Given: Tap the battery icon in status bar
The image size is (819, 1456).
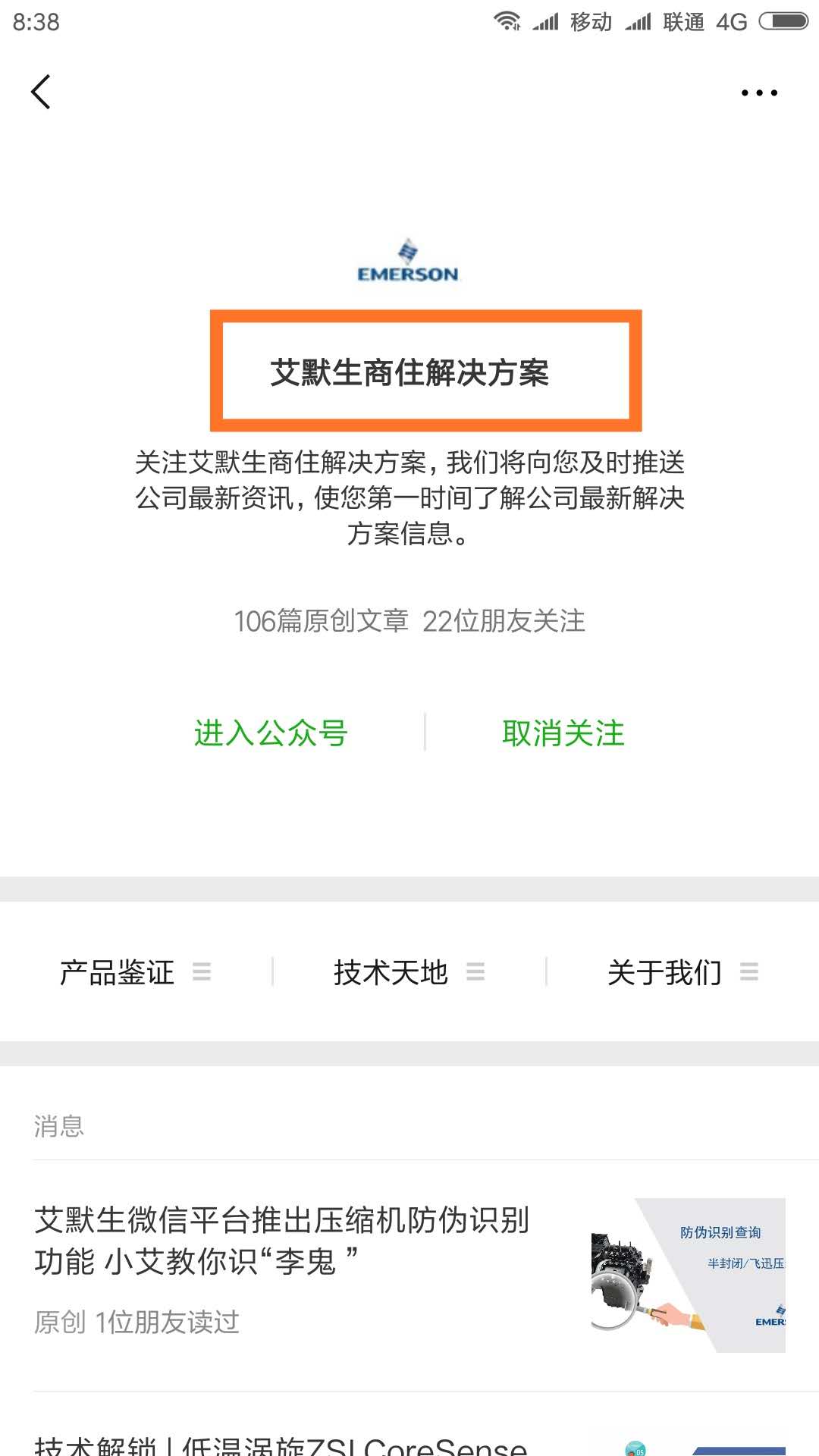Looking at the screenshot, I should click(x=783, y=20).
